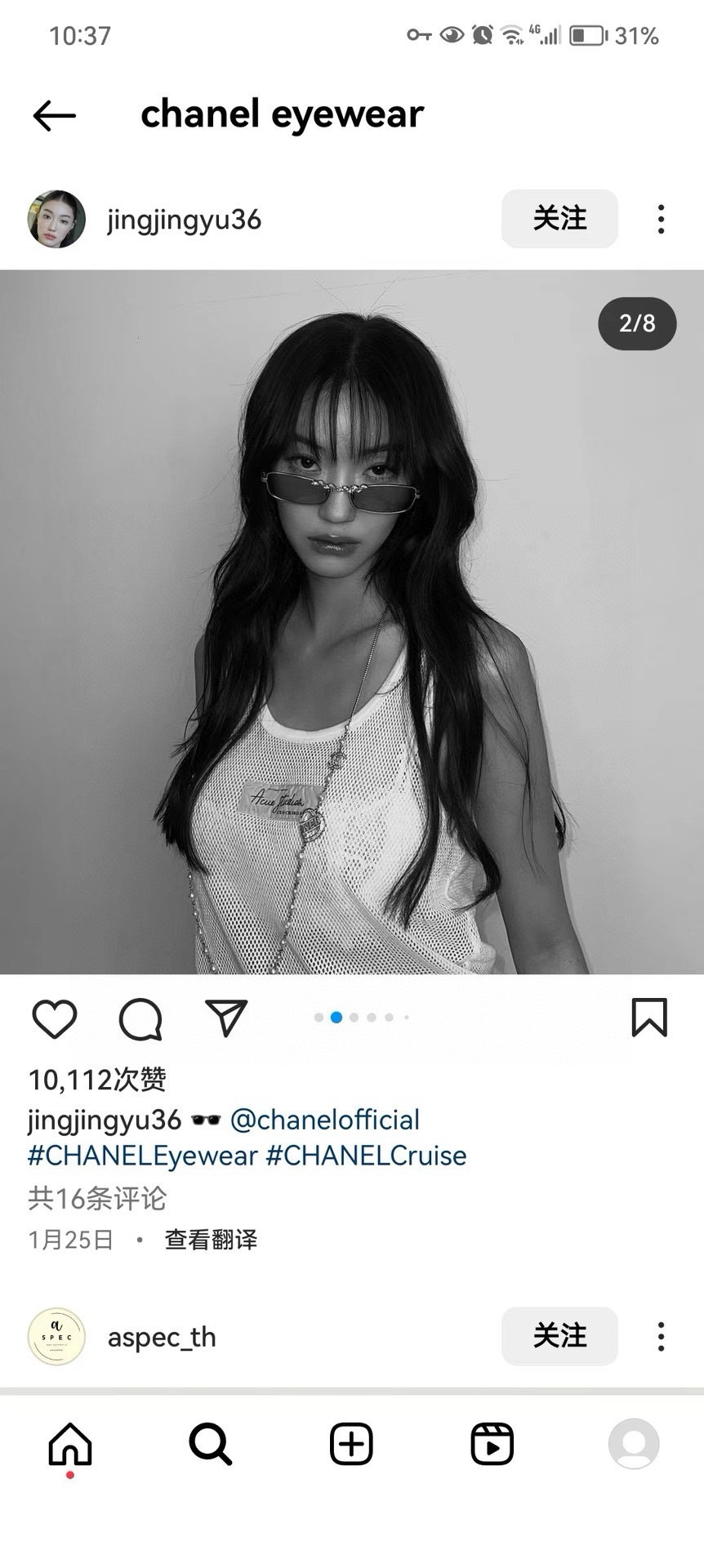The height and width of the screenshot is (1568, 704).
Task: Open hashtag #CHANELCruise
Action: point(367,1156)
